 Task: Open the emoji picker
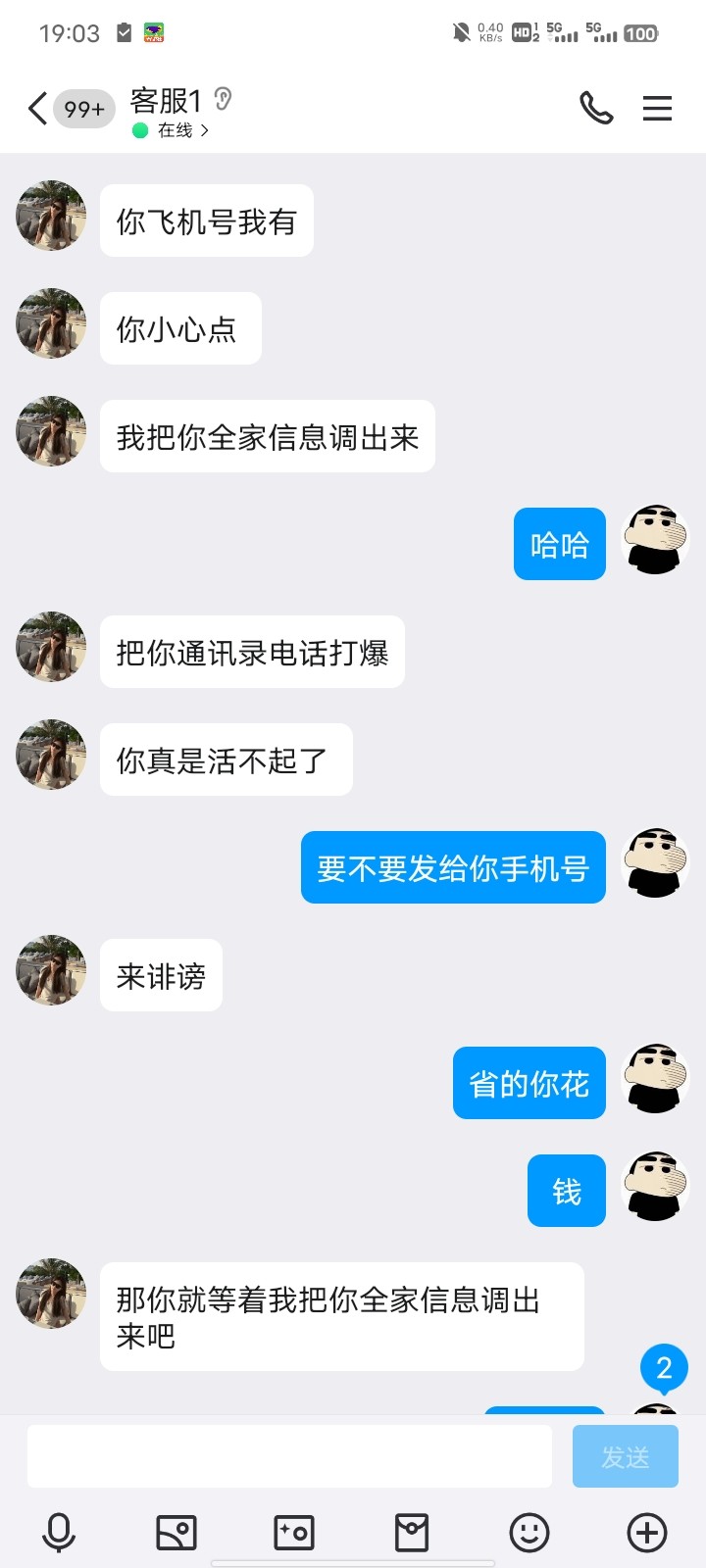[529, 1532]
